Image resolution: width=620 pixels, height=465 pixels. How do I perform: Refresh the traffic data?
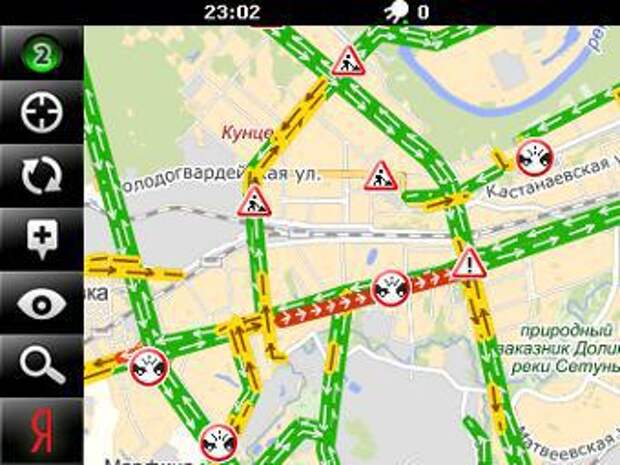click(x=41, y=176)
